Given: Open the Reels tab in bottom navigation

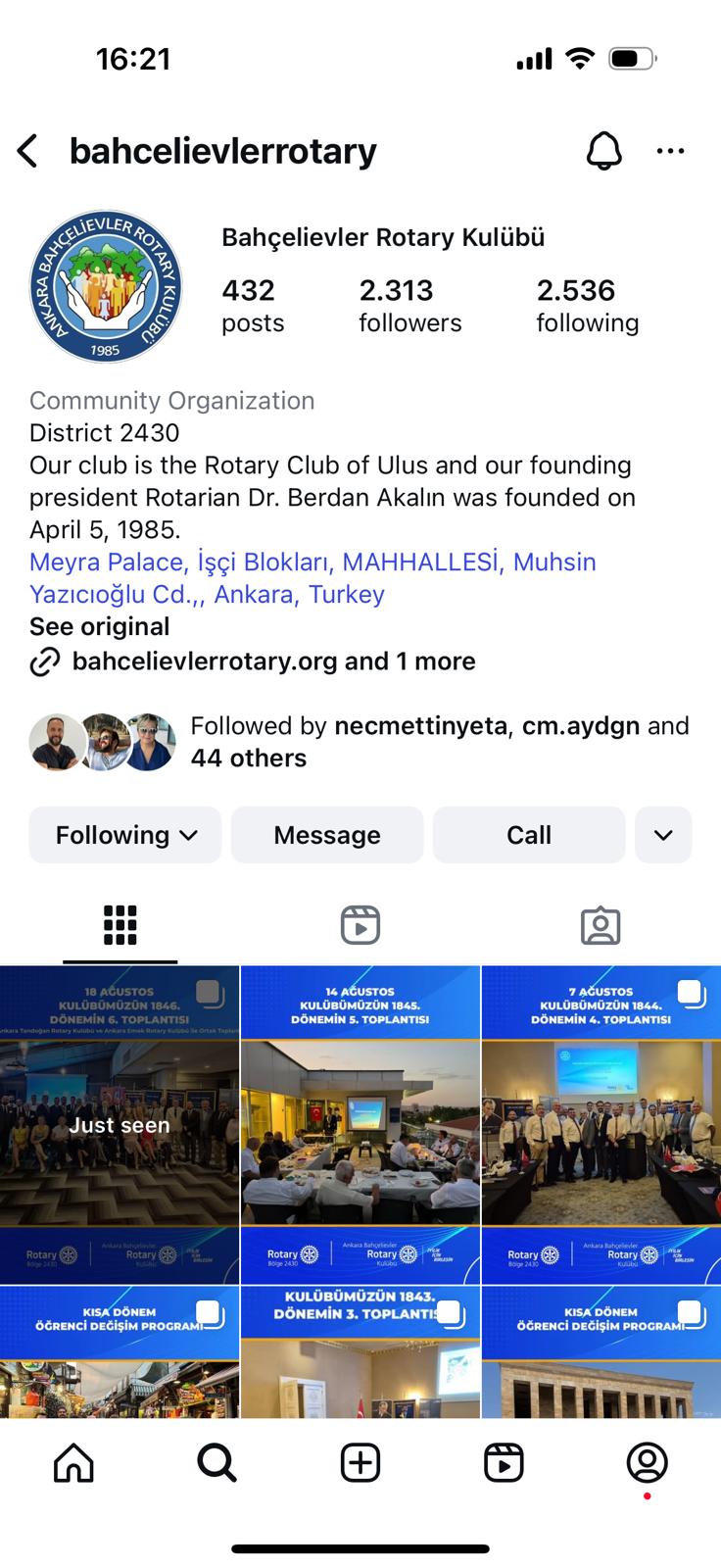Looking at the screenshot, I should (x=504, y=1463).
